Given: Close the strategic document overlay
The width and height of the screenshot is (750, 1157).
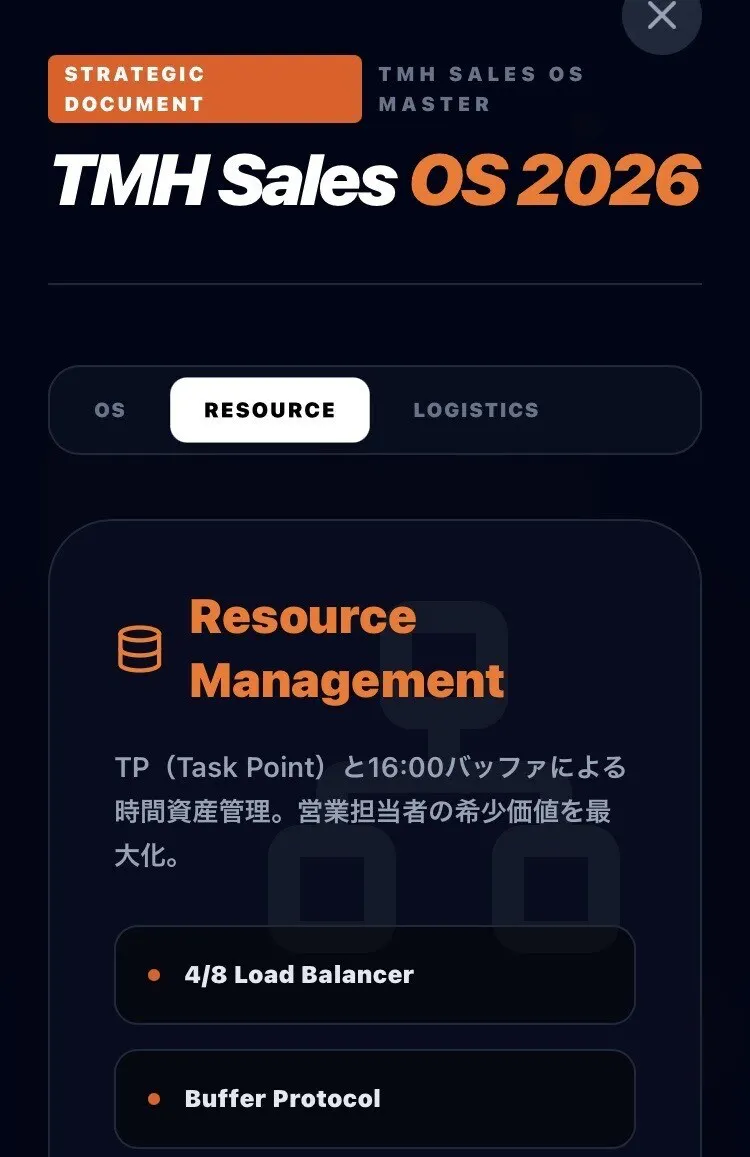Looking at the screenshot, I should tap(662, 17).
